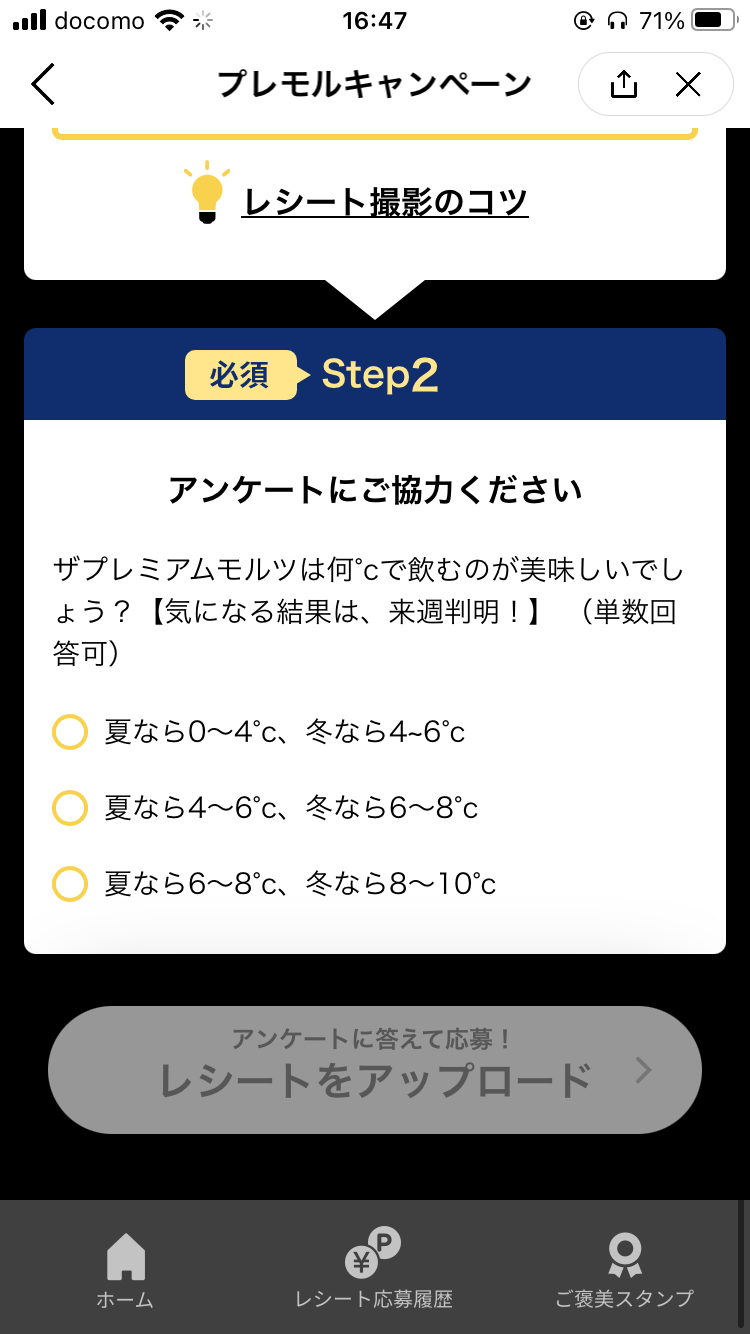This screenshot has height=1334, width=750.
Task: Open the レシート応募履歴 tab
Action: [374, 1269]
